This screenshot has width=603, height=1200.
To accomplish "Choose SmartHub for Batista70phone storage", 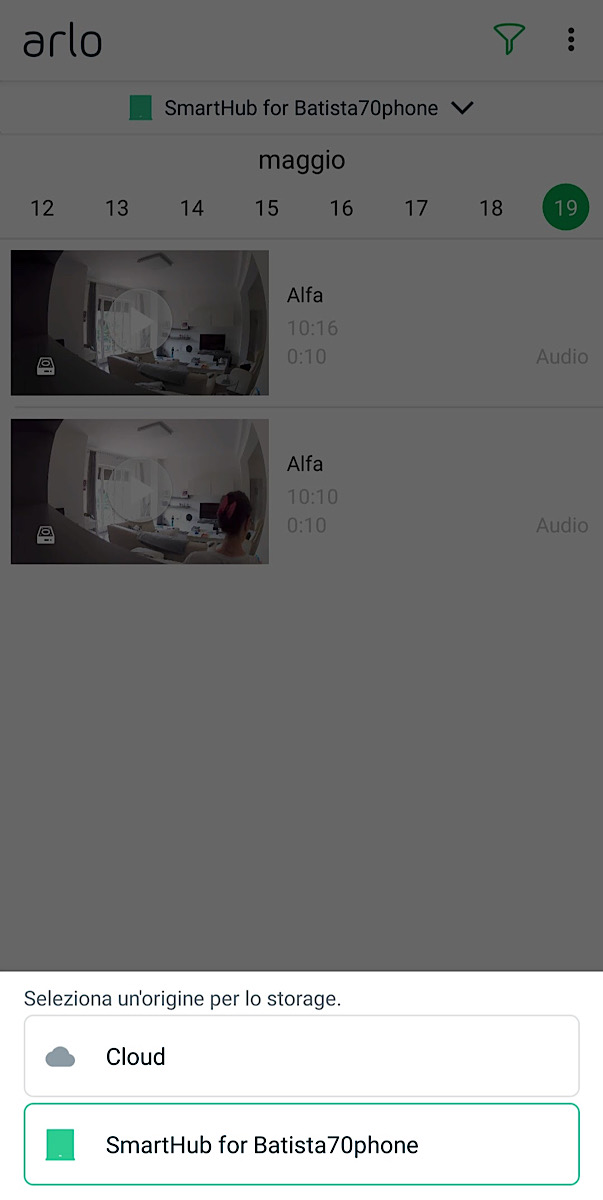I will [301, 1144].
